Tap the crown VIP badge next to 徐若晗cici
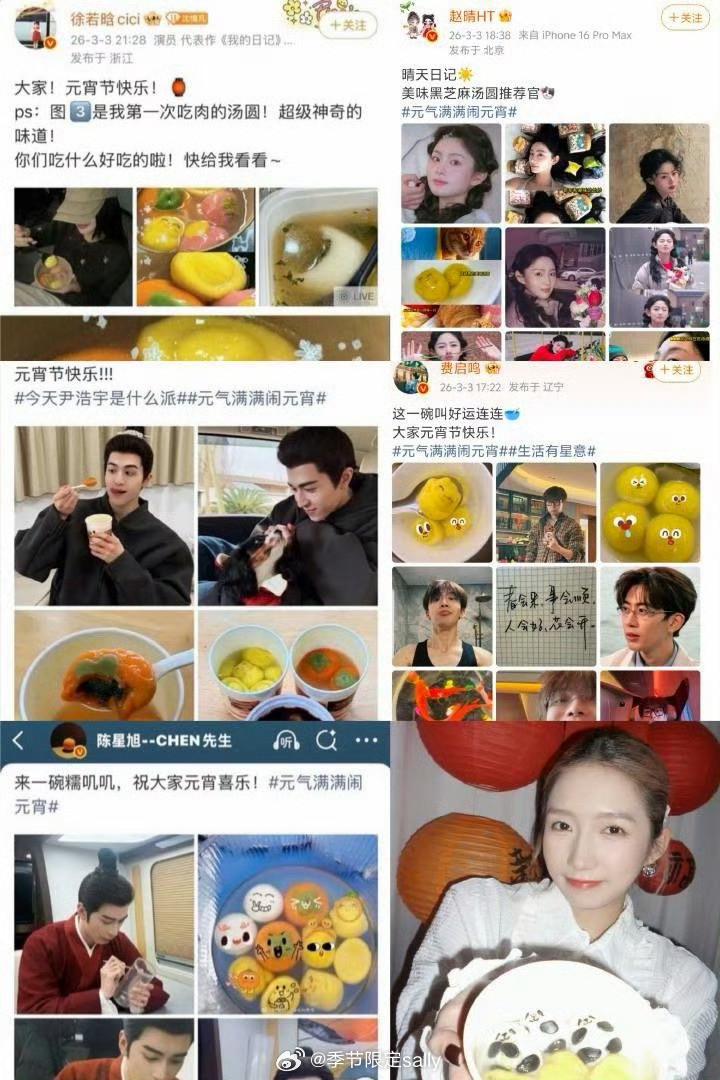The width and height of the screenshot is (720, 1080). click(150, 17)
